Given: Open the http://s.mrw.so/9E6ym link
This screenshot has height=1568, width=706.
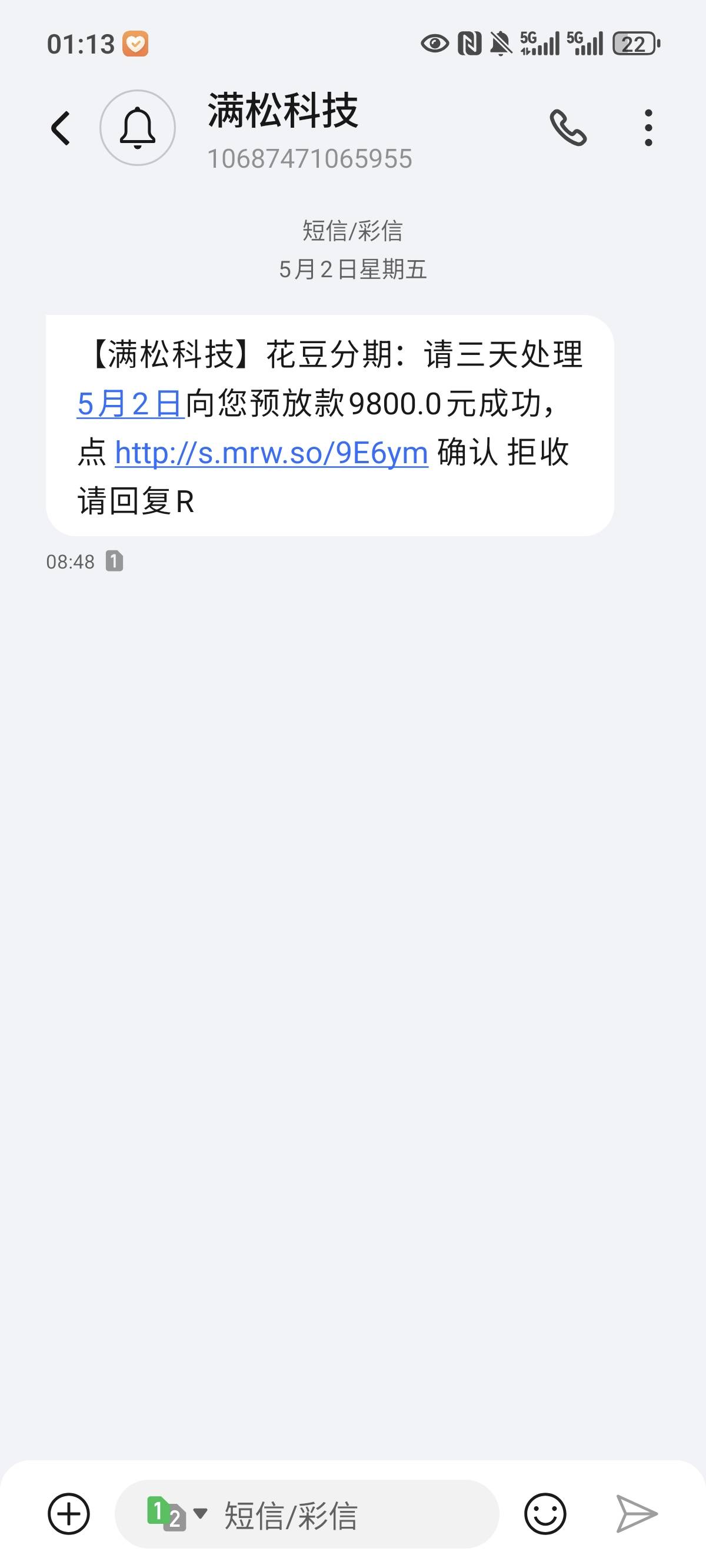Looking at the screenshot, I should tap(271, 453).
